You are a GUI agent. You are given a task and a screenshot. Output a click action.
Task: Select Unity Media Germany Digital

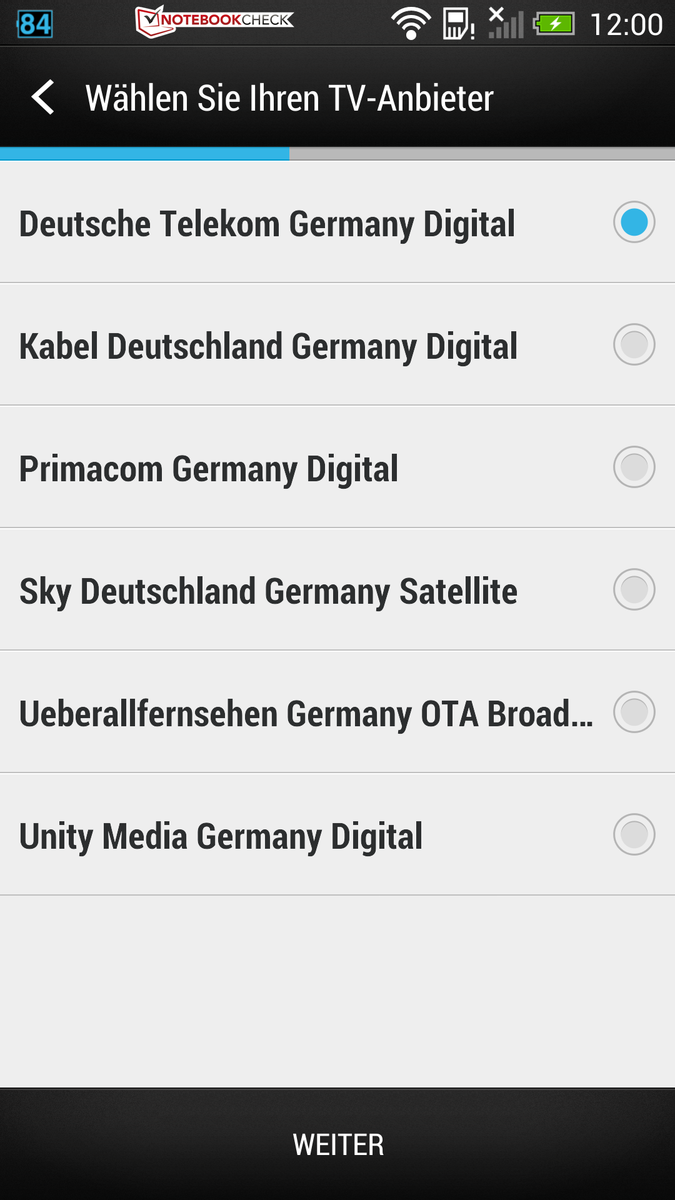pos(337,834)
